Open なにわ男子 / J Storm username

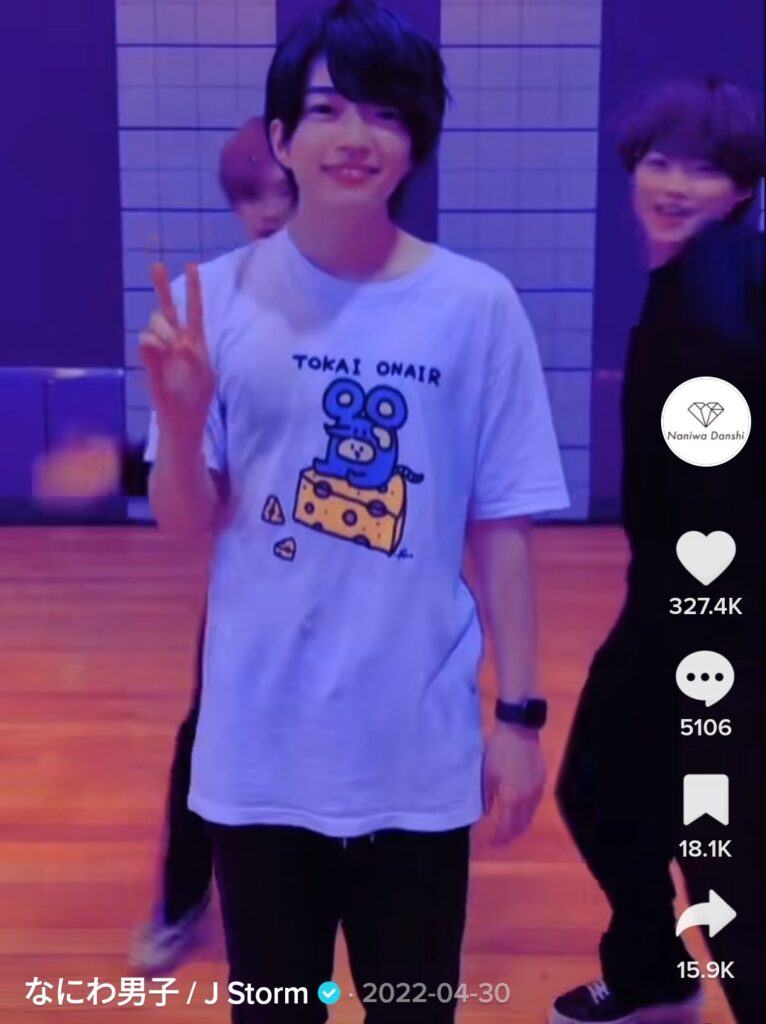166,993
